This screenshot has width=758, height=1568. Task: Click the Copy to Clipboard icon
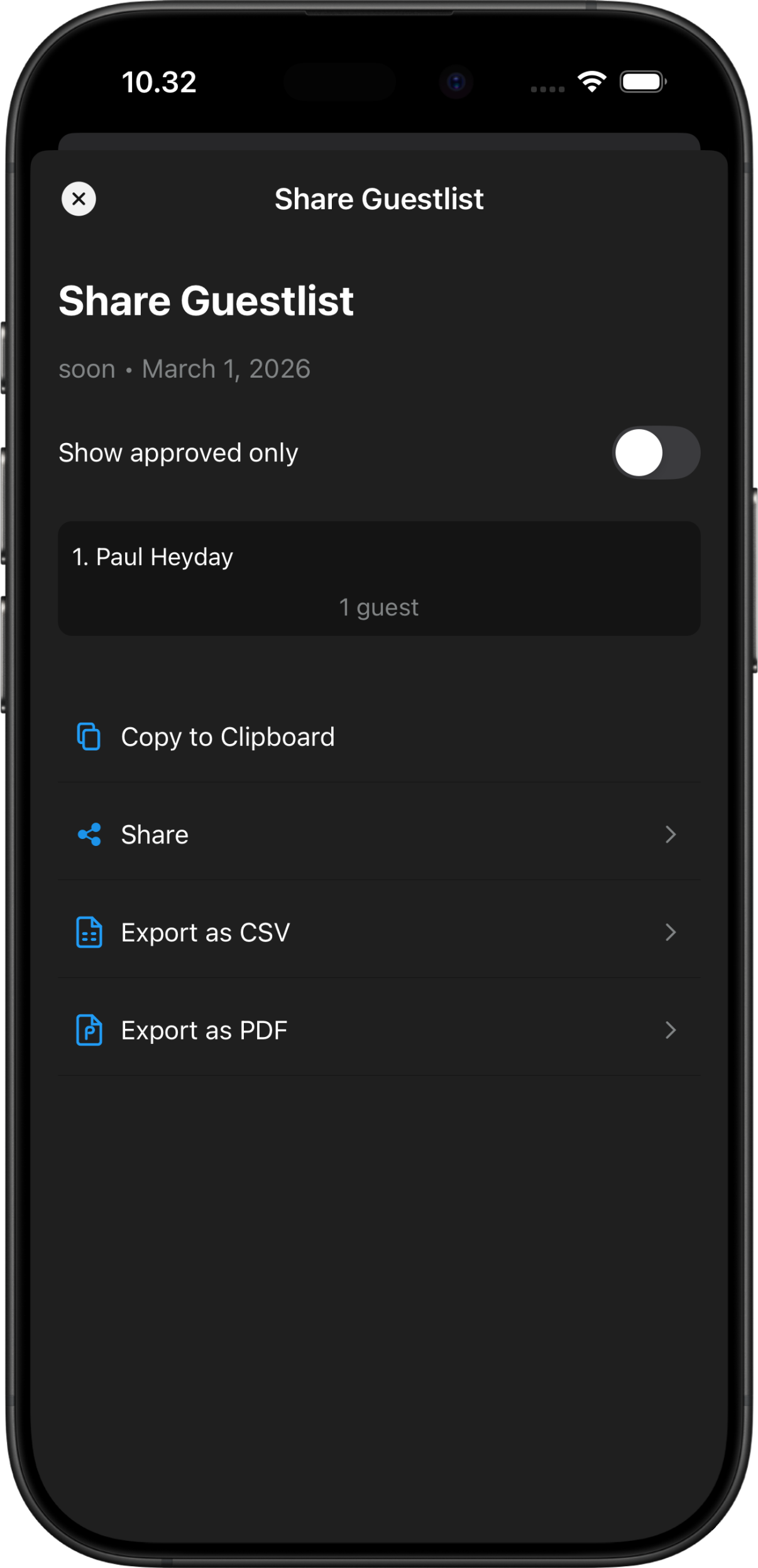tap(88, 736)
